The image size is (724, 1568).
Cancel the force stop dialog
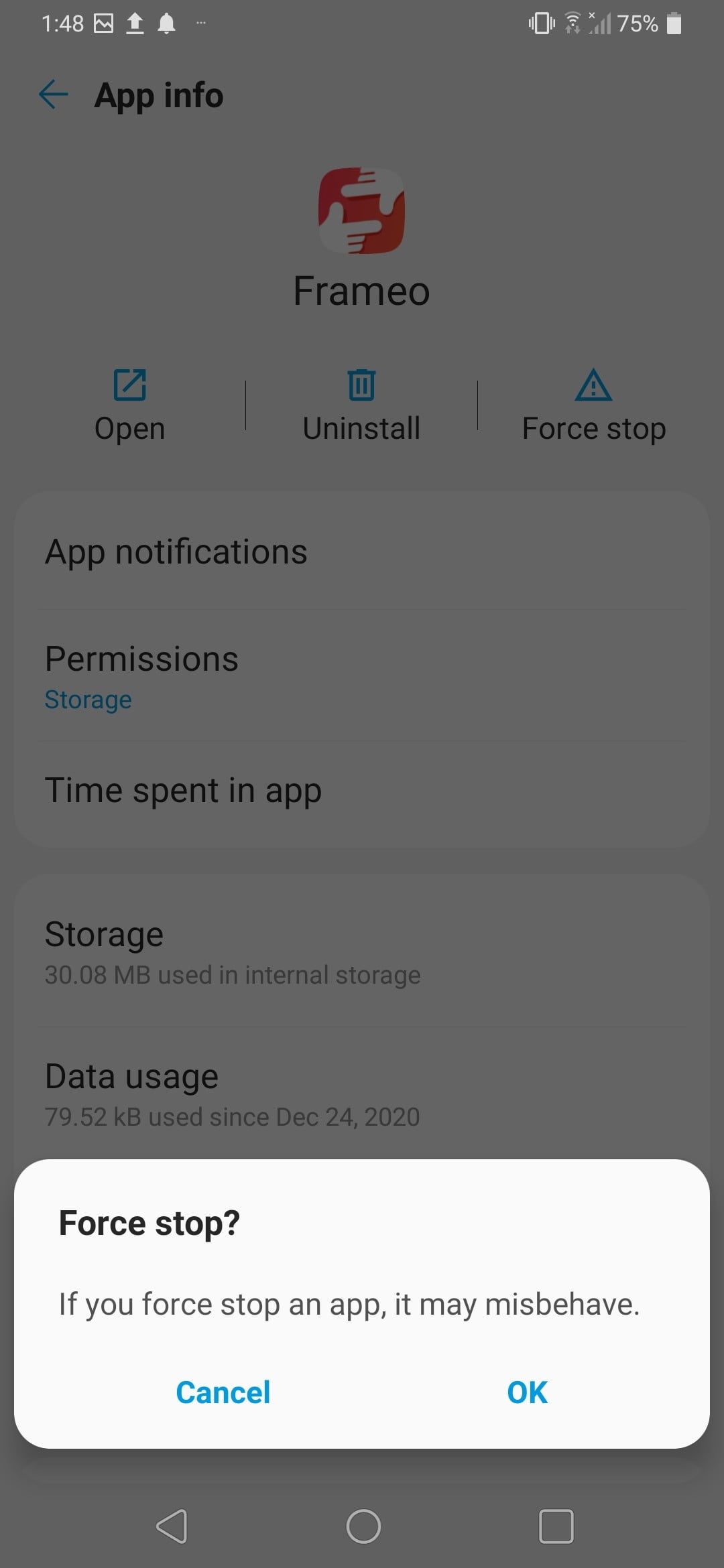click(x=223, y=1392)
